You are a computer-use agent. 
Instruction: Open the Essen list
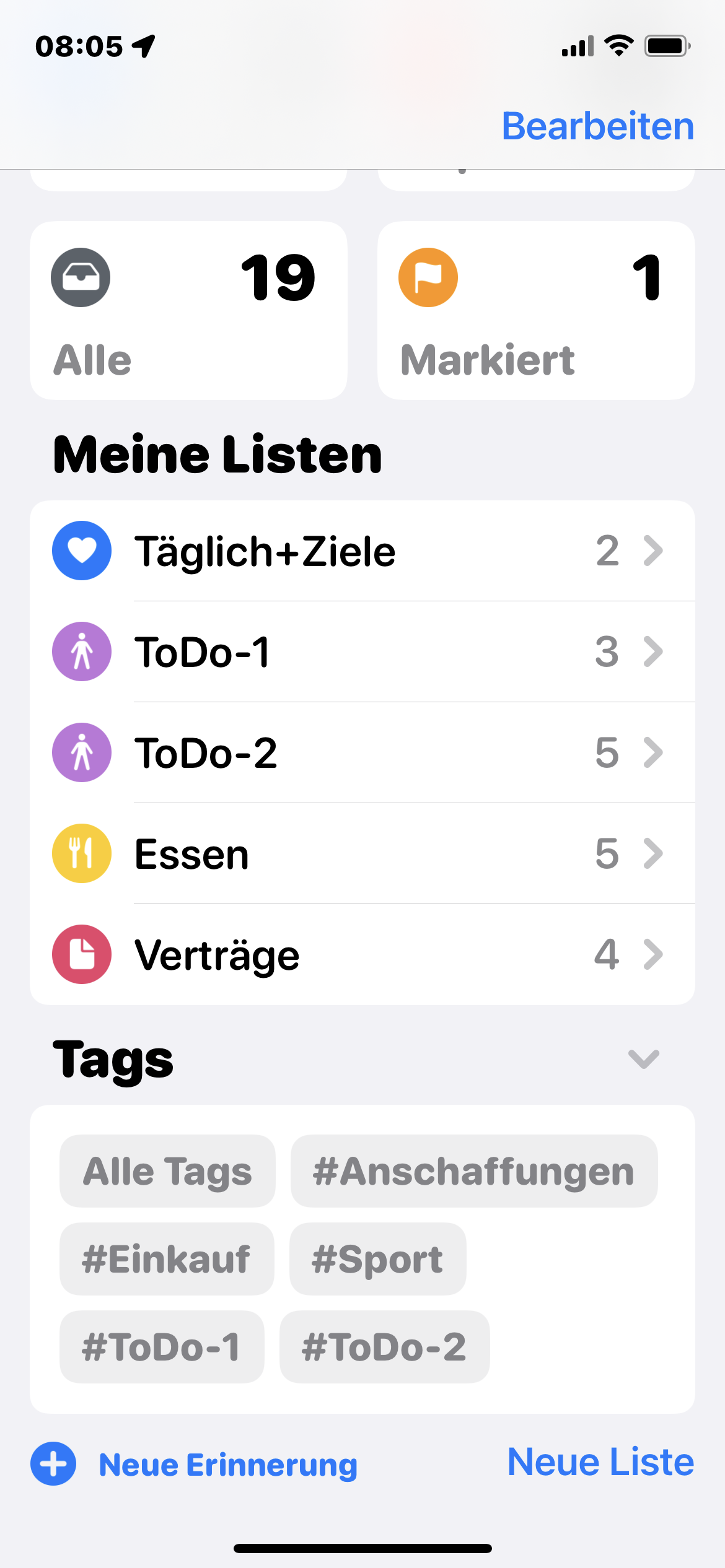coord(362,854)
